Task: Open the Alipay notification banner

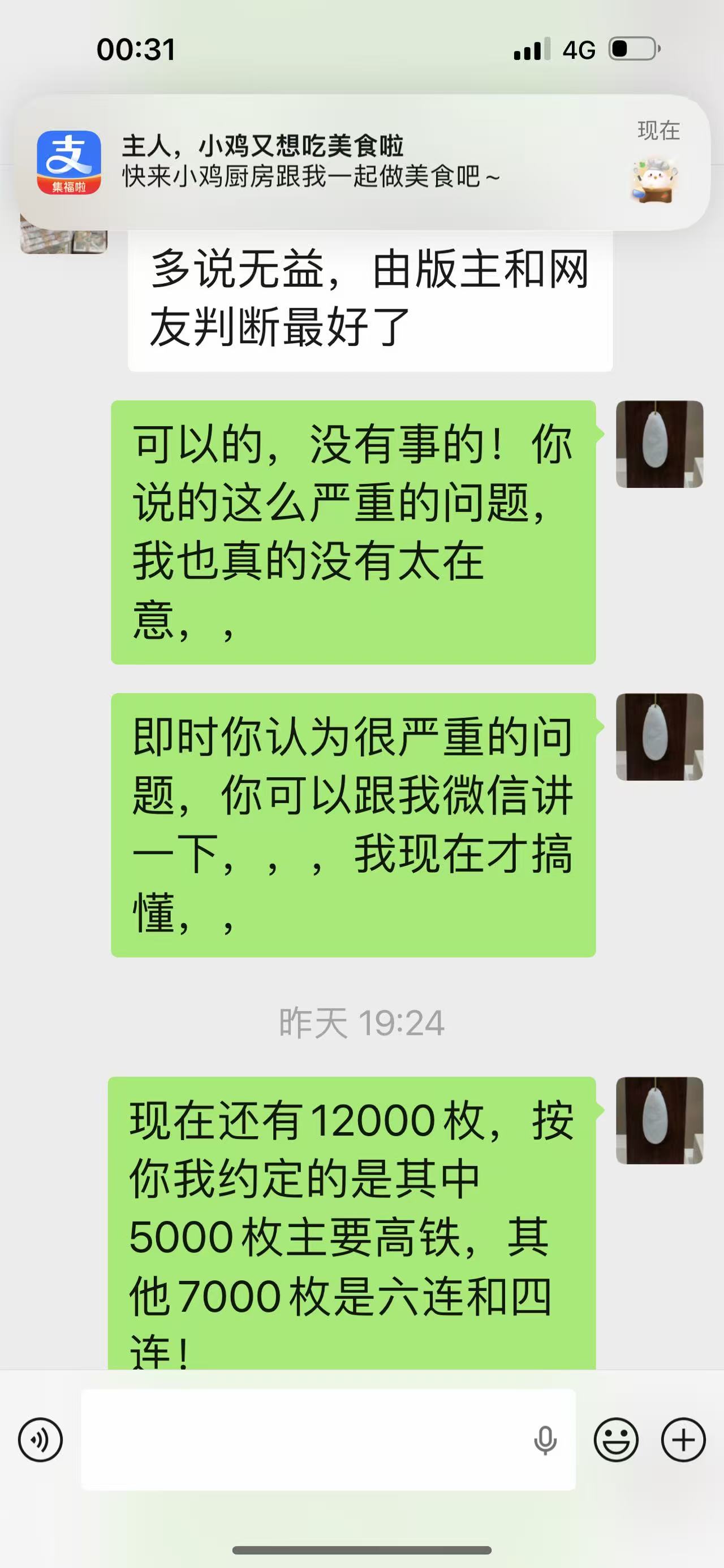Action: click(x=361, y=162)
